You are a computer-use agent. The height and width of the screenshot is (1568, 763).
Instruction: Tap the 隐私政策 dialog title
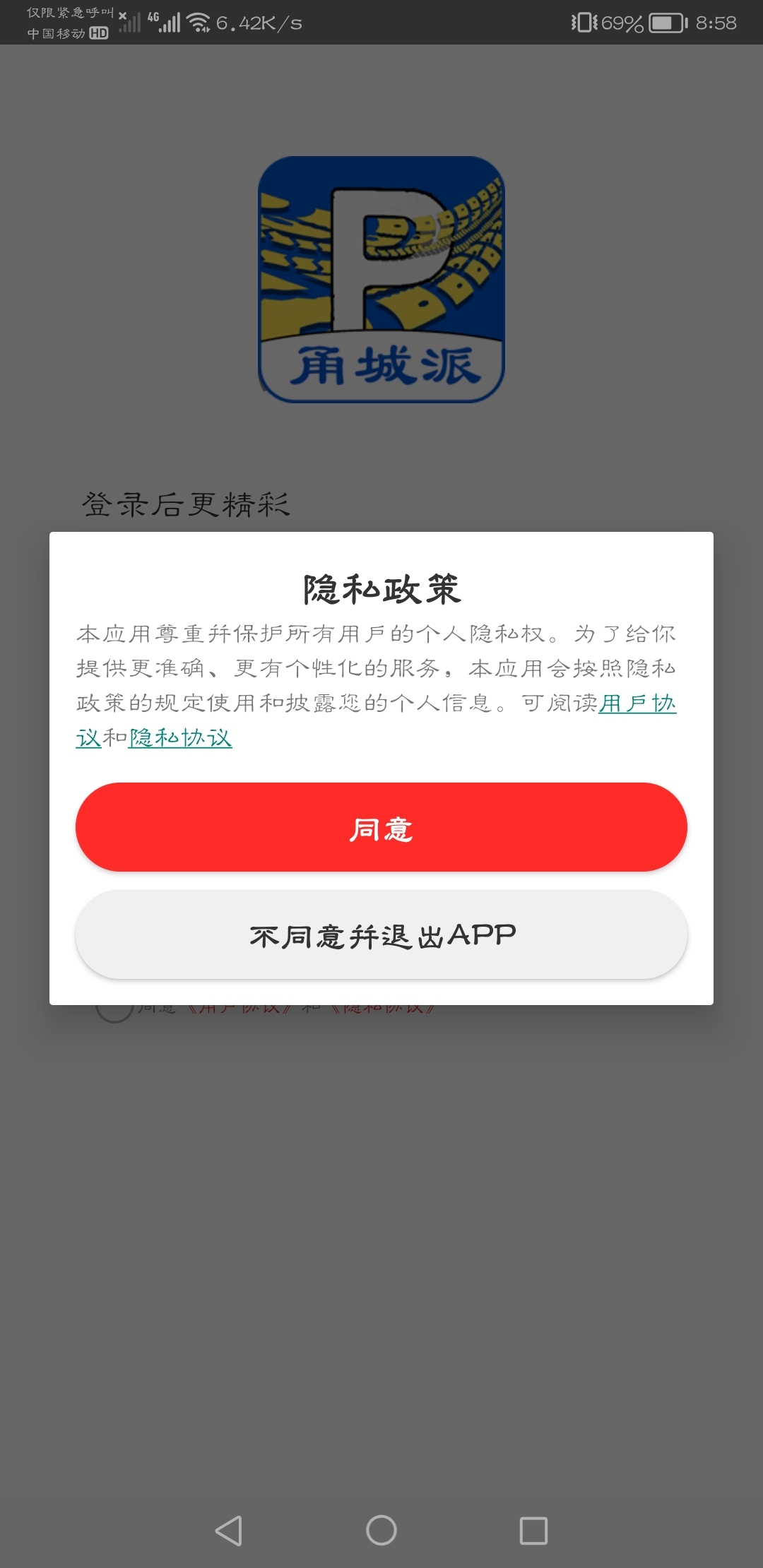click(x=381, y=588)
